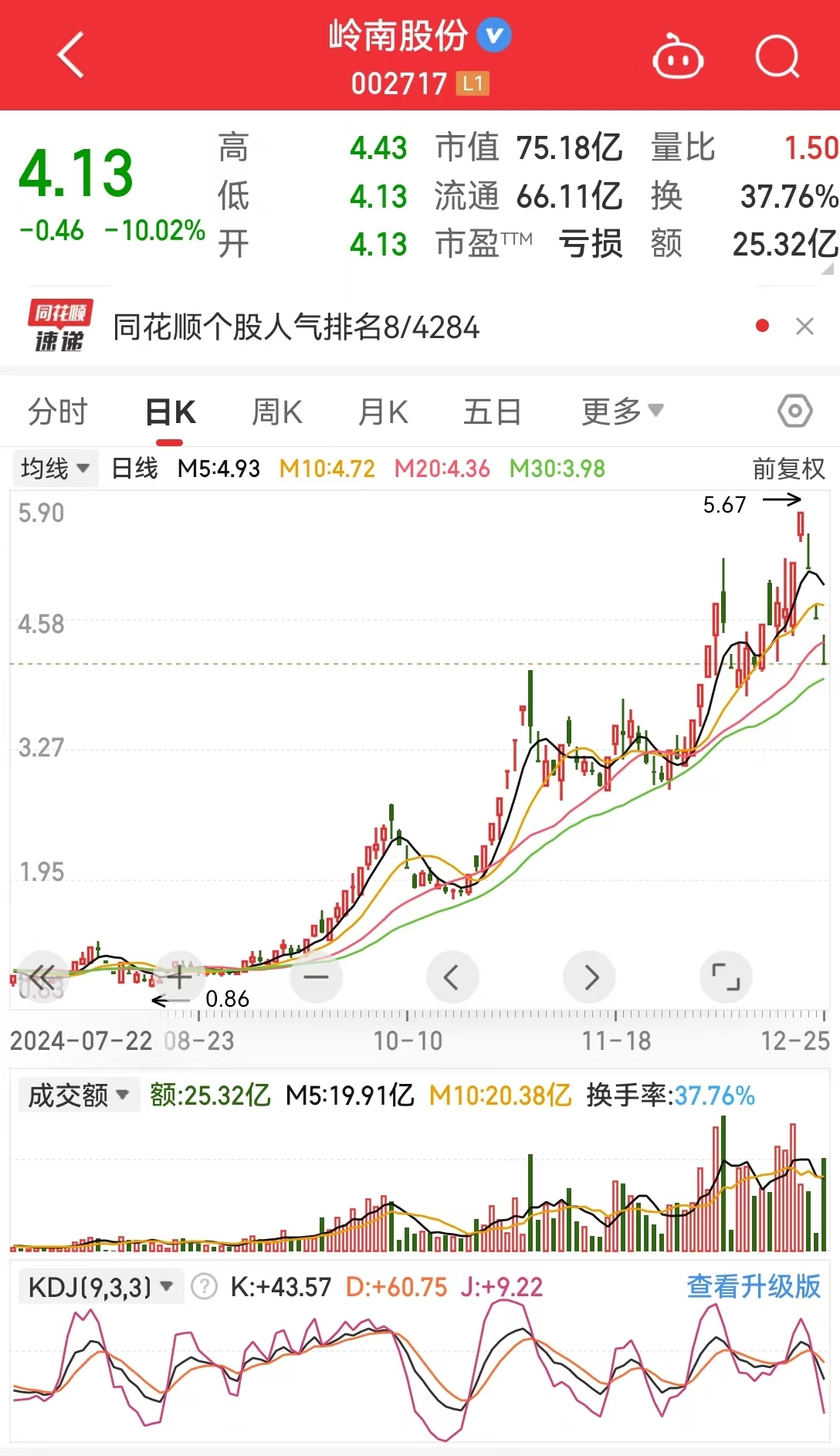Screen dimensions: 840x1456
Task: Open chart settings via gear icon
Action: 795,411
